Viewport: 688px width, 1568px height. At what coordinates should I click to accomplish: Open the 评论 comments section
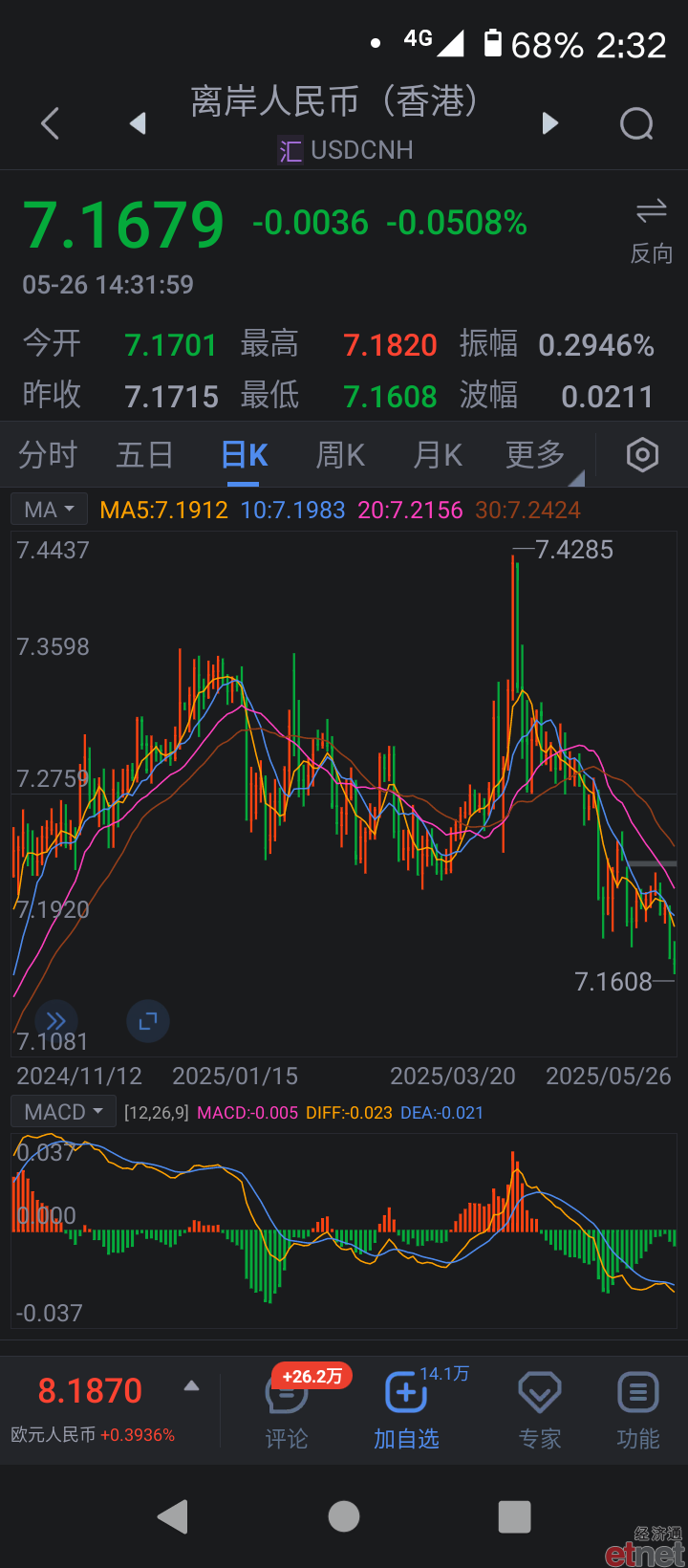tap(287, 1410)
